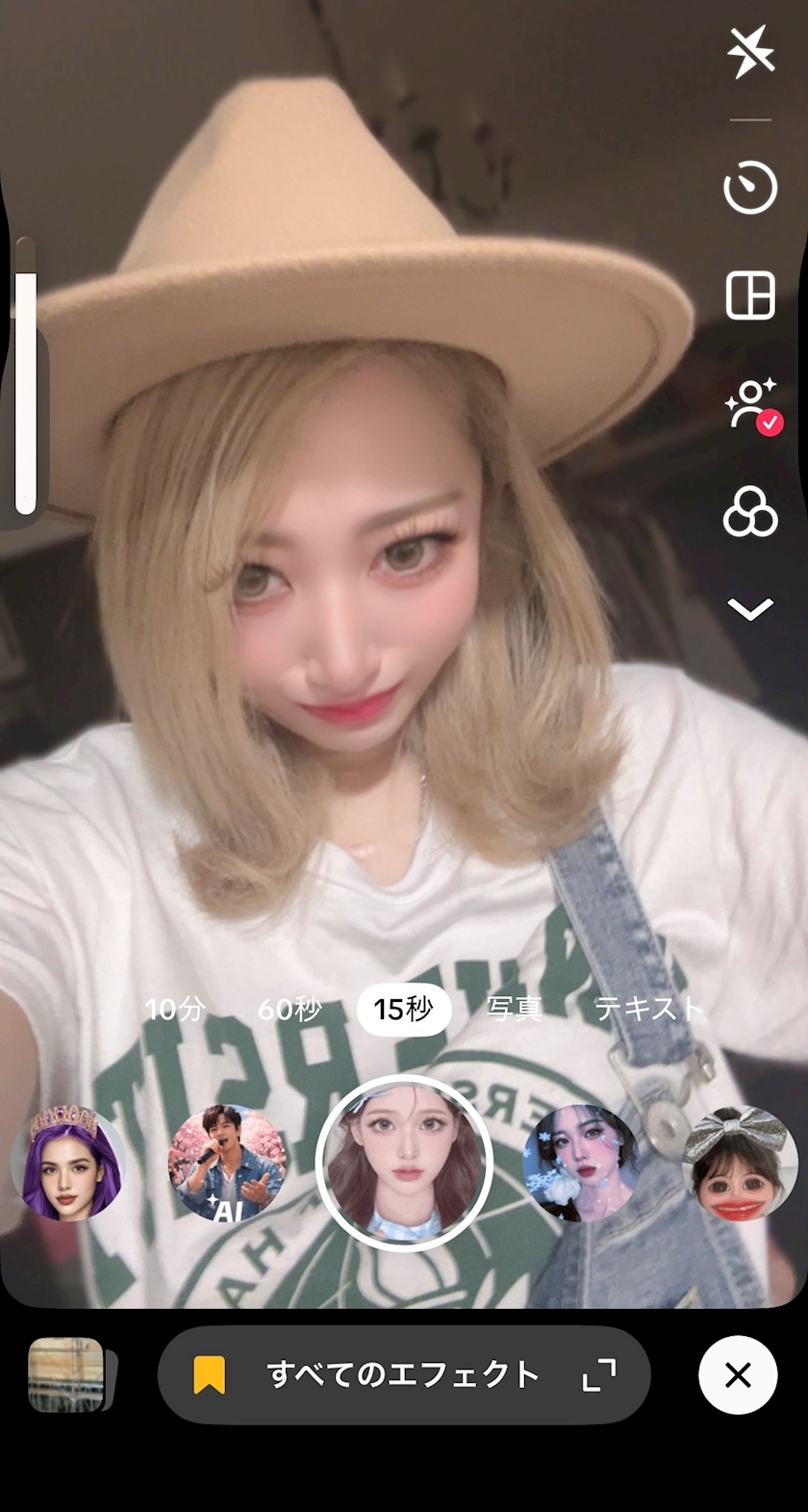The width and height of the screenshot is (808, 1512).
Task: Adjust the vertical zoom slider
Action: click(x=26, y=385)
